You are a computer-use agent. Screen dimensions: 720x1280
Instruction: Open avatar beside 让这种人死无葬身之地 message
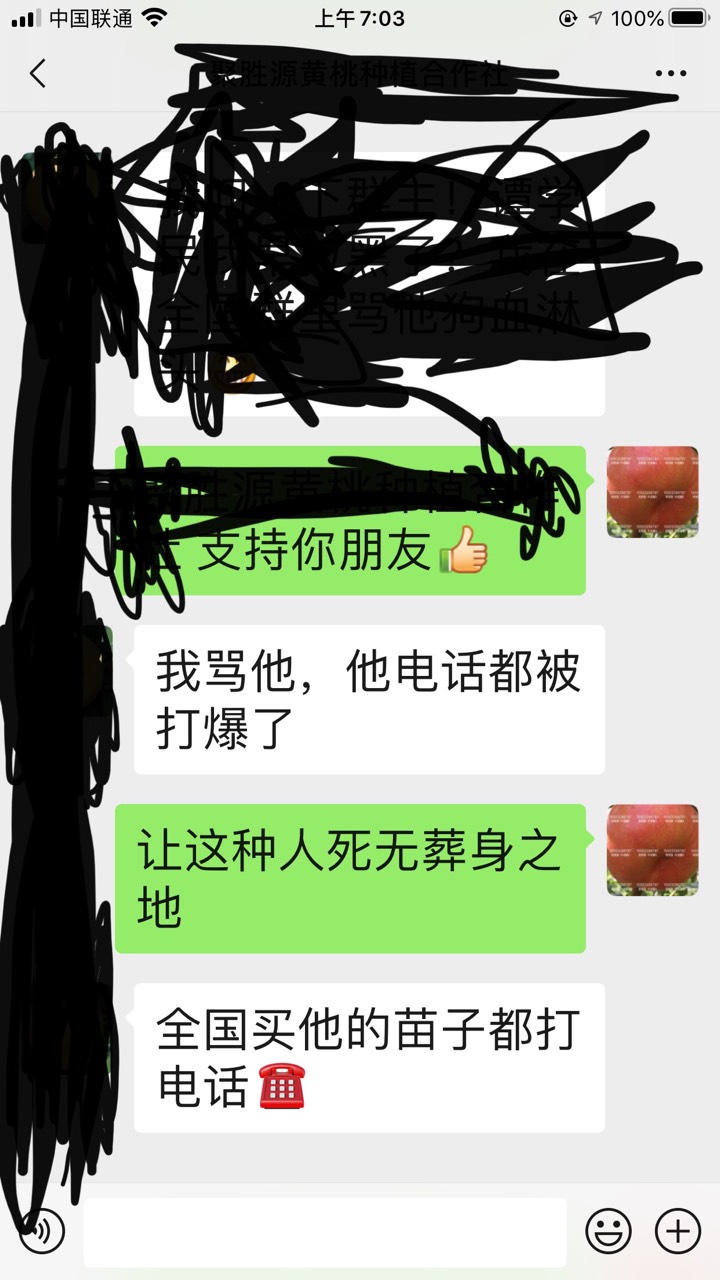tap(653, 850)
